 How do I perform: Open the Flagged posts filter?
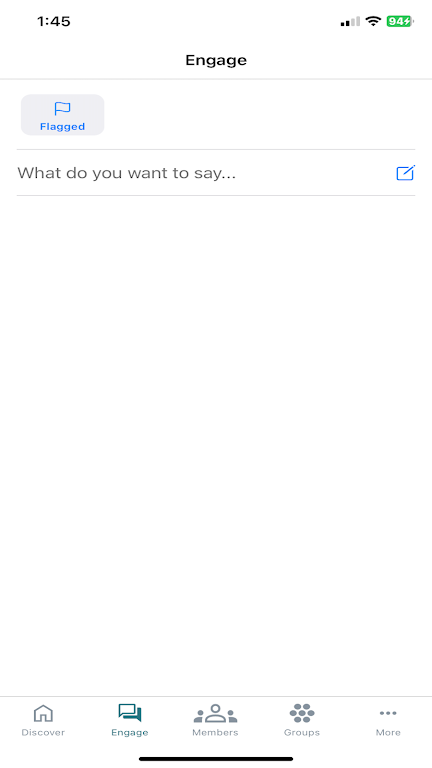pos(62,115)
